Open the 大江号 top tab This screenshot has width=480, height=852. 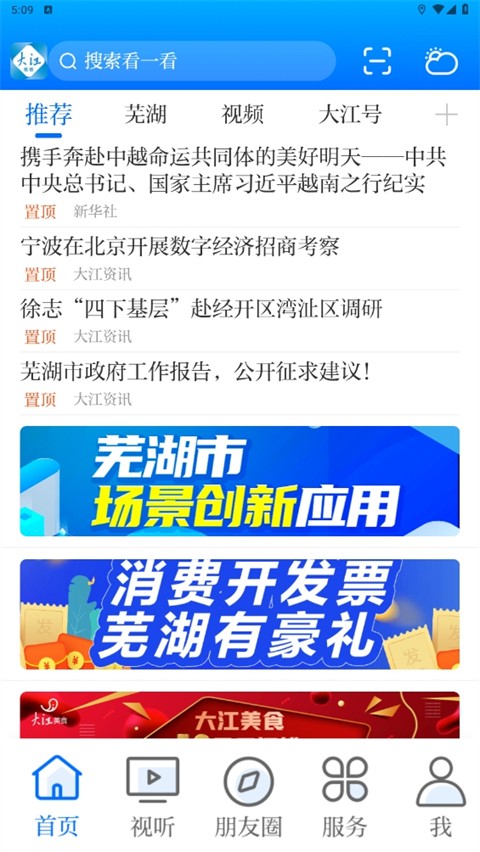(350, 114)
